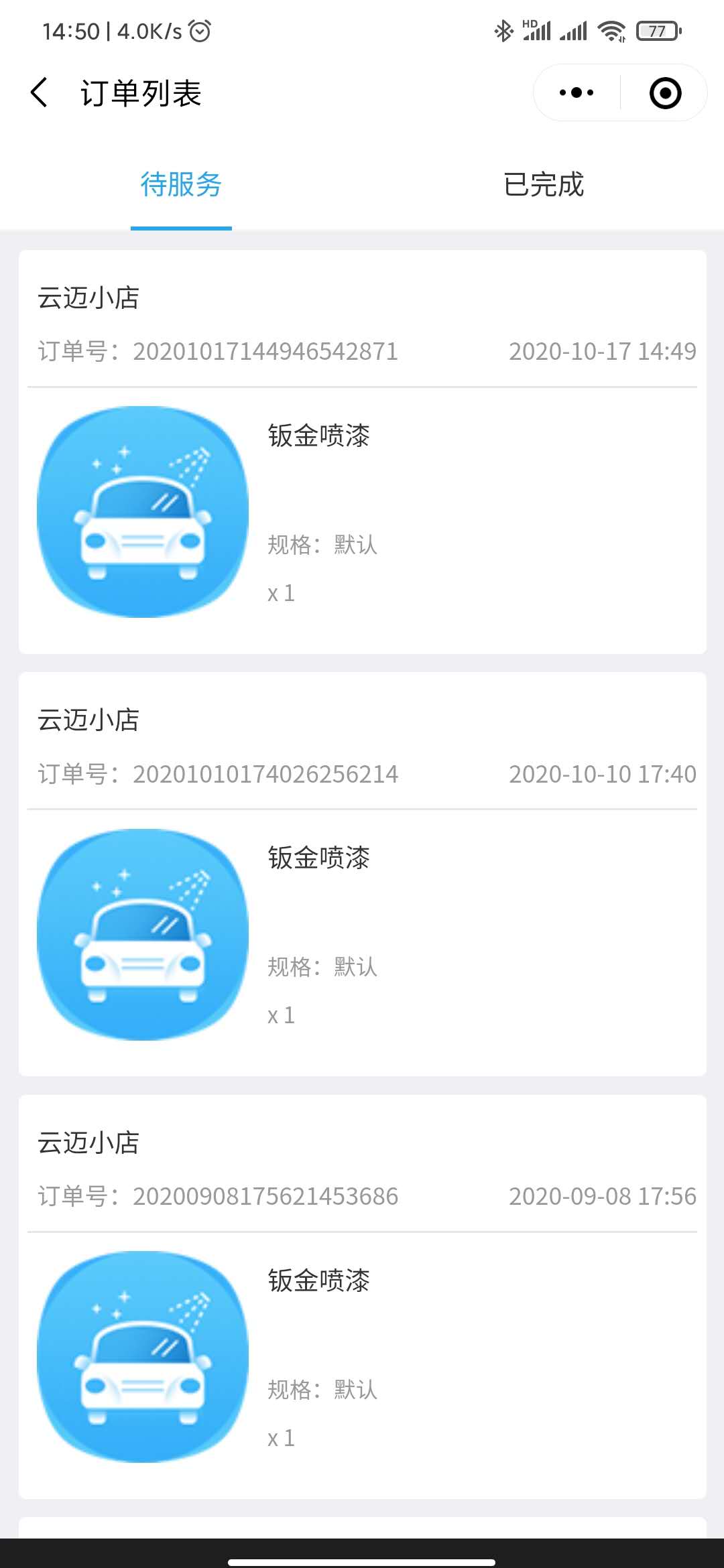Tap order date 2020-09-08 17:56
Image resolution: width=724 pixels, height=1568 pixels.
[603, 1196]
